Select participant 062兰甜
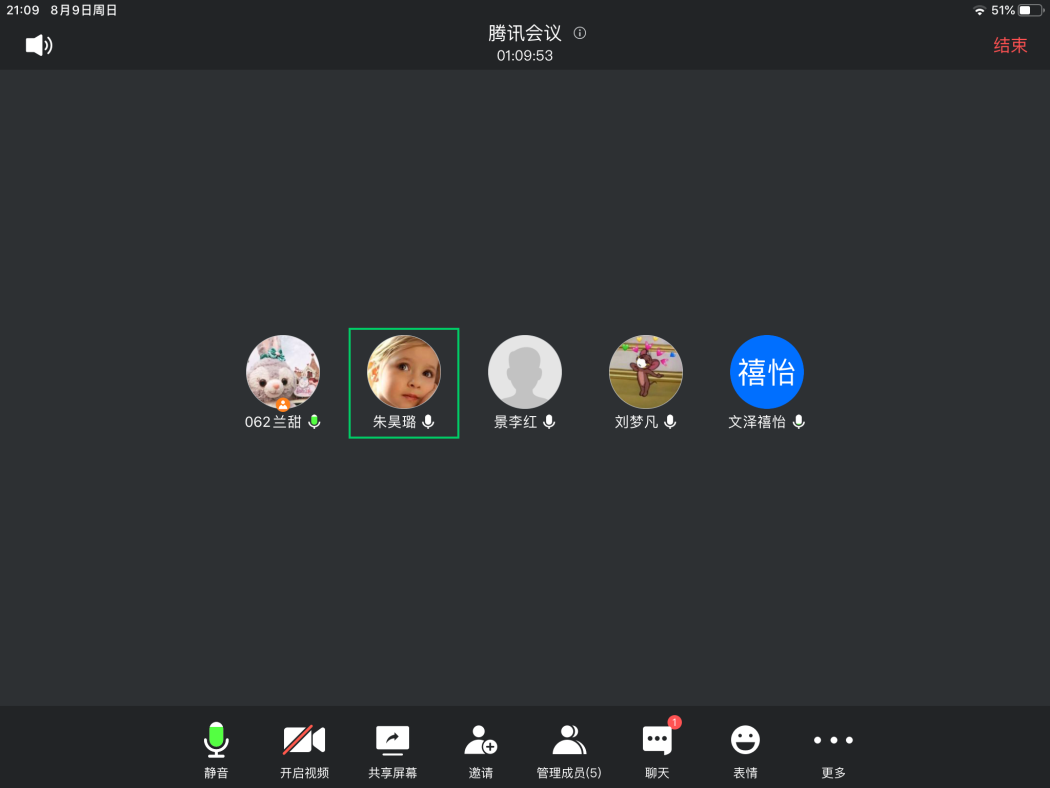 [283, 372]
